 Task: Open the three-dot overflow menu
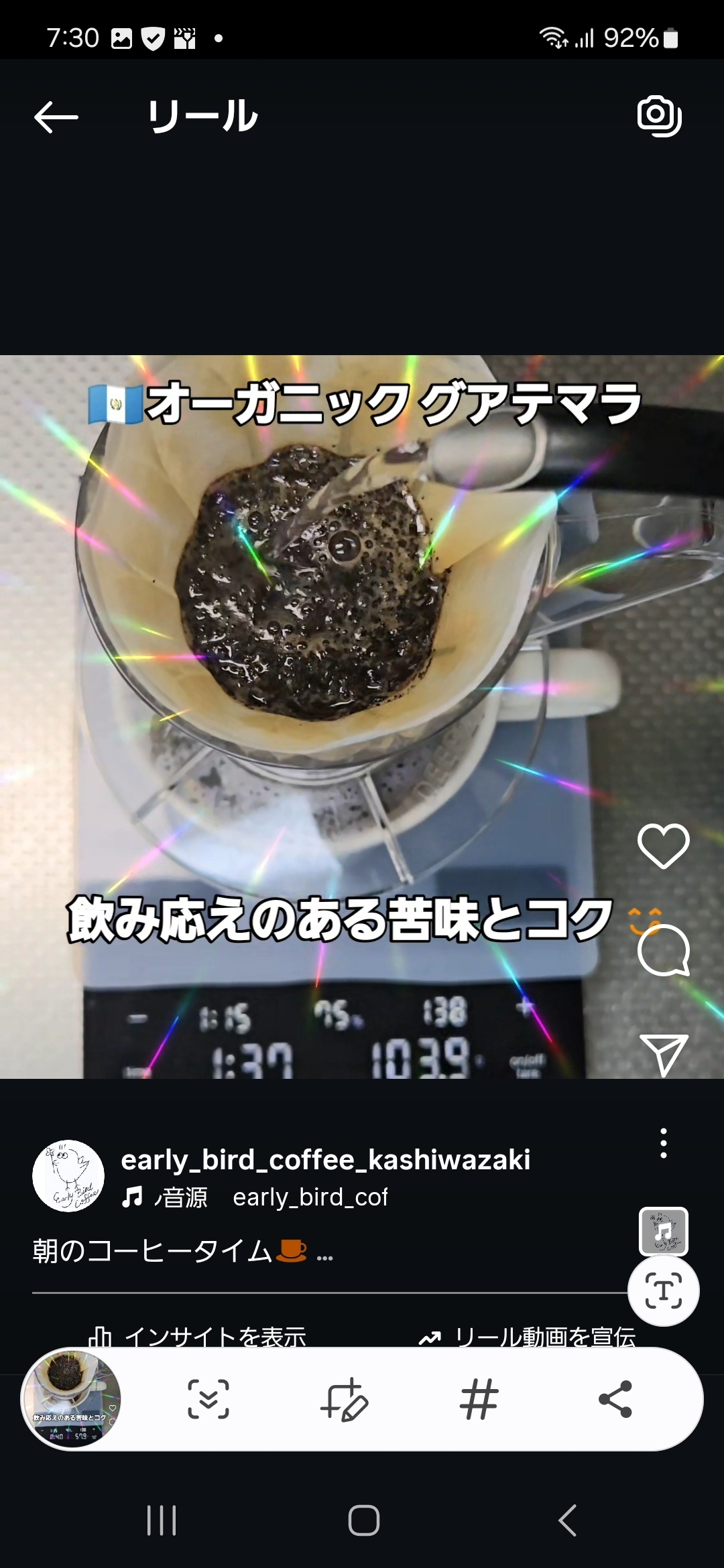[x=663, y=1143]
